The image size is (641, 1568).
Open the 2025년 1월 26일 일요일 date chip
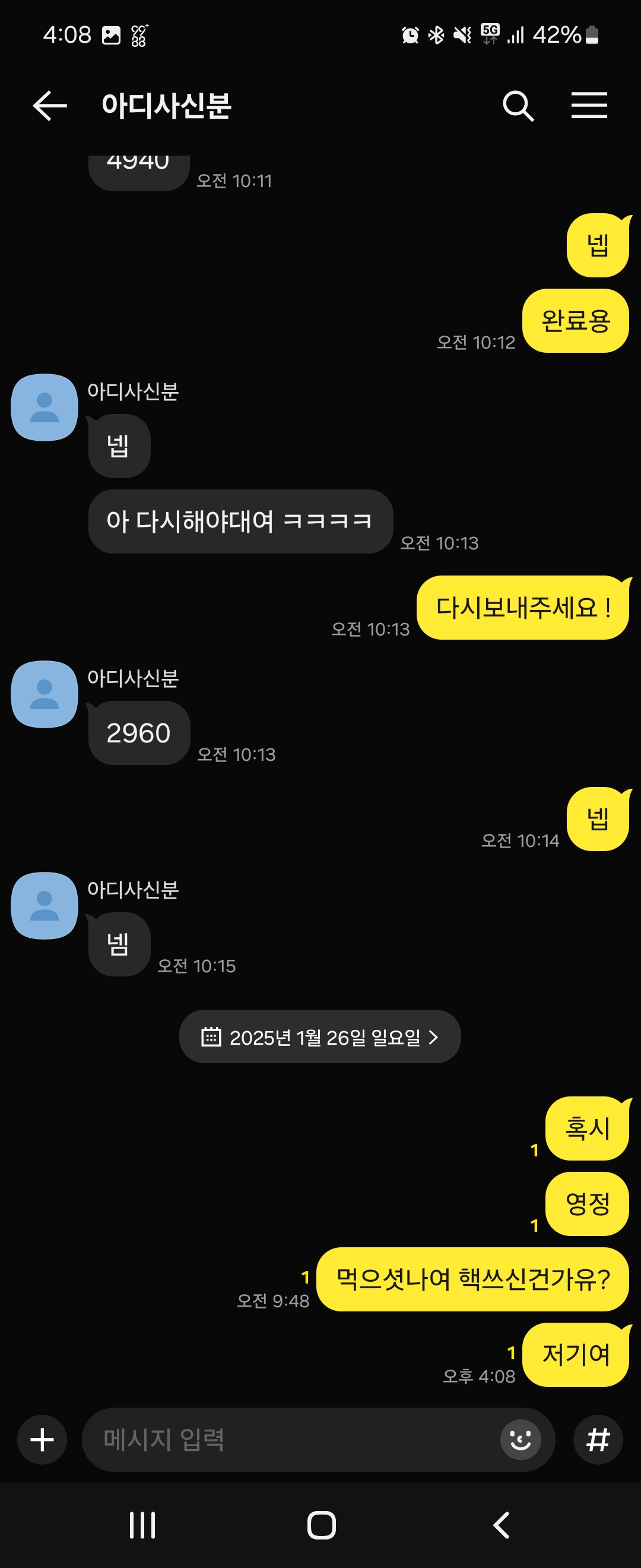click(320, 1036)
